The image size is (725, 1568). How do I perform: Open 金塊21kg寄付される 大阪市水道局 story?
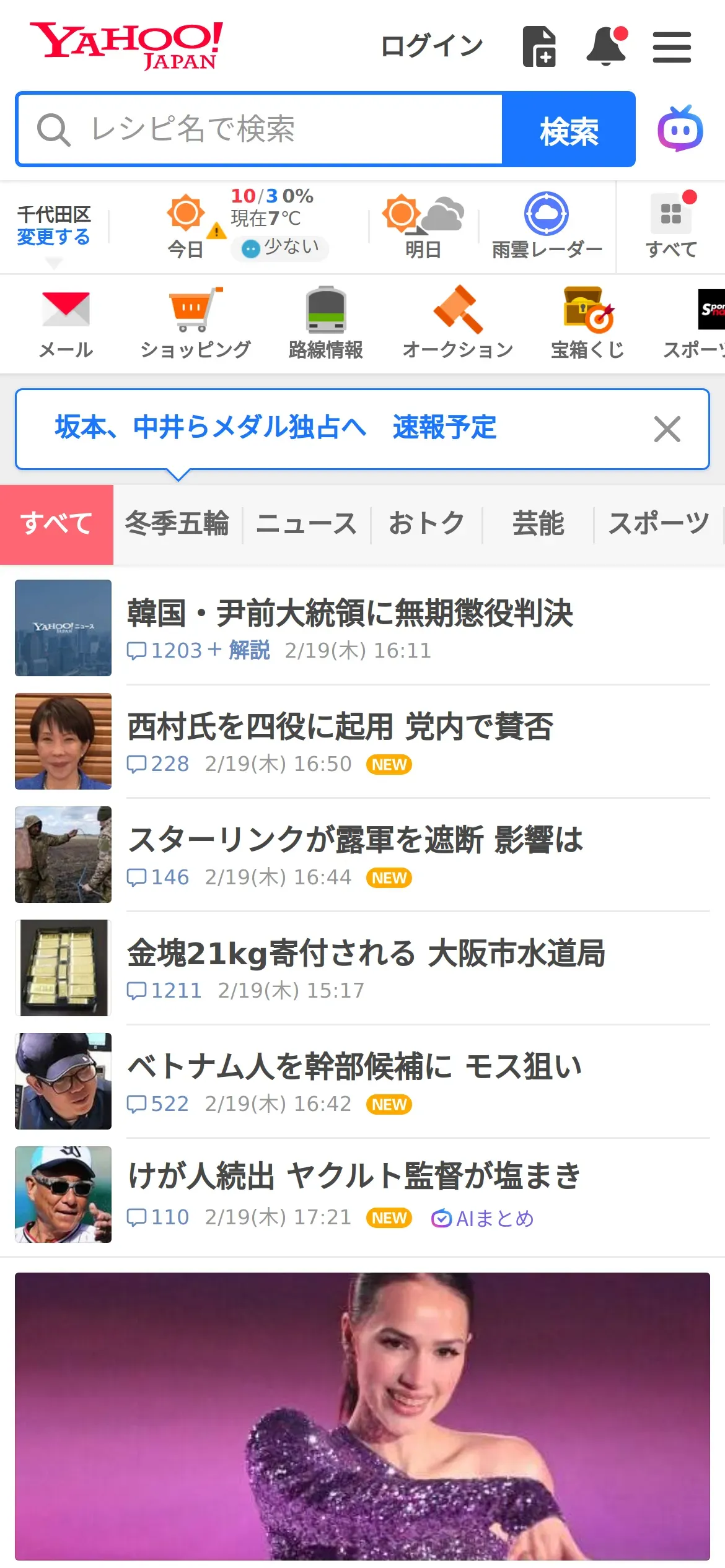click(x=366, y=954)
